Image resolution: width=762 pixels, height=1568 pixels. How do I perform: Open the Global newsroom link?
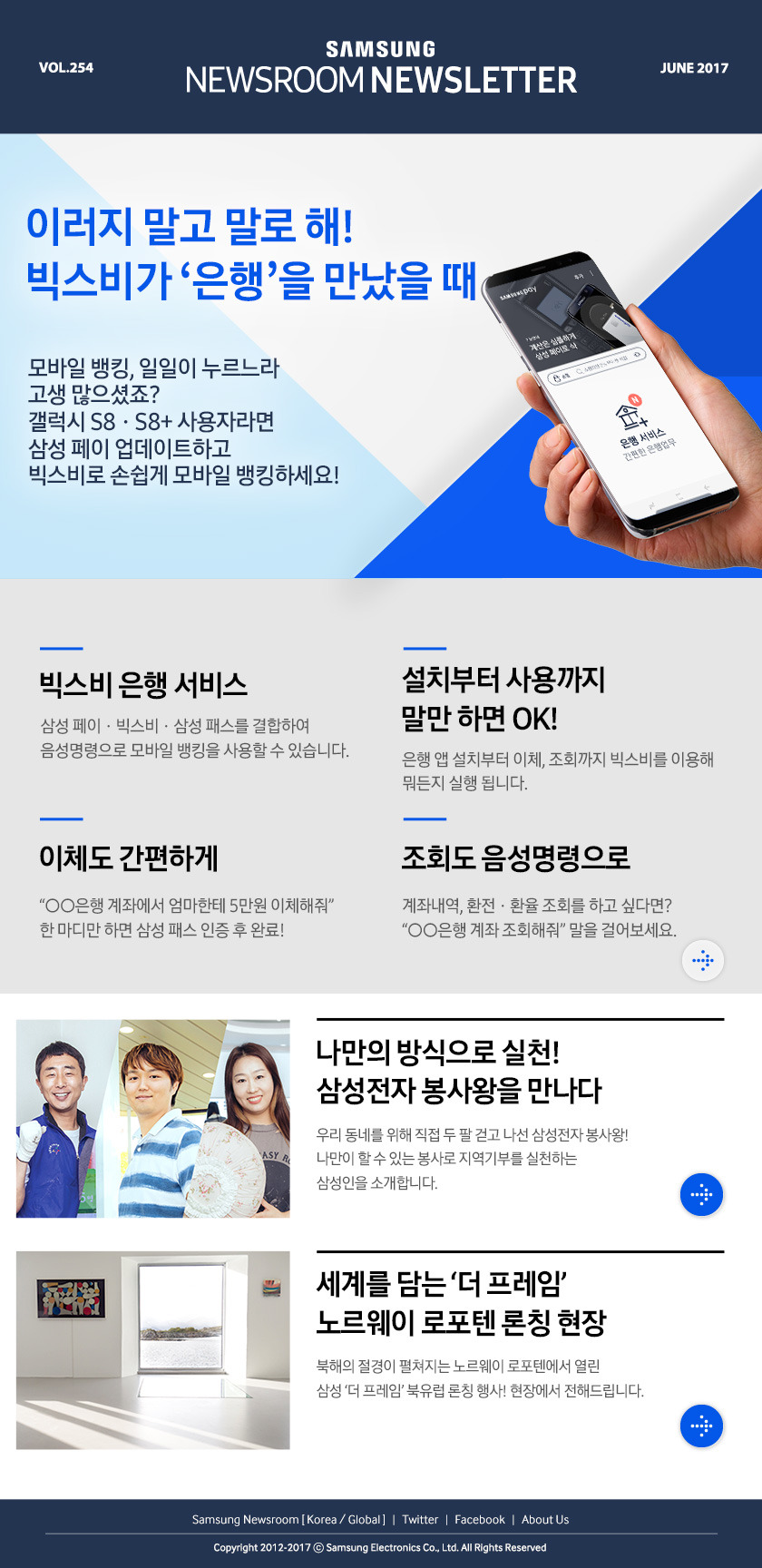[x=364, y=1519]
